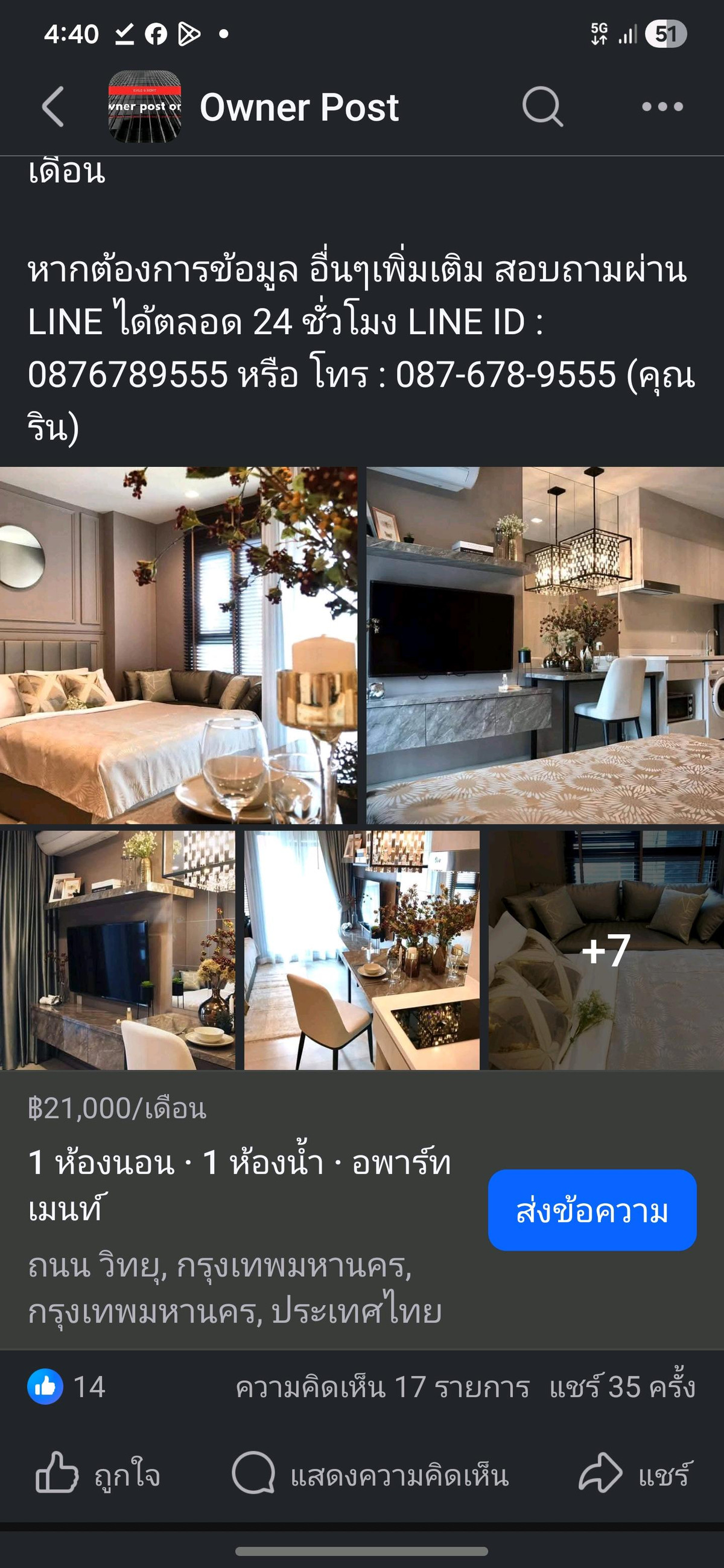Image resolution: width=724 pixels, height=1568 pixels.
Task: Like the post with ถูกใจ
Action: pyautogui.click(x=97, y=1475)
